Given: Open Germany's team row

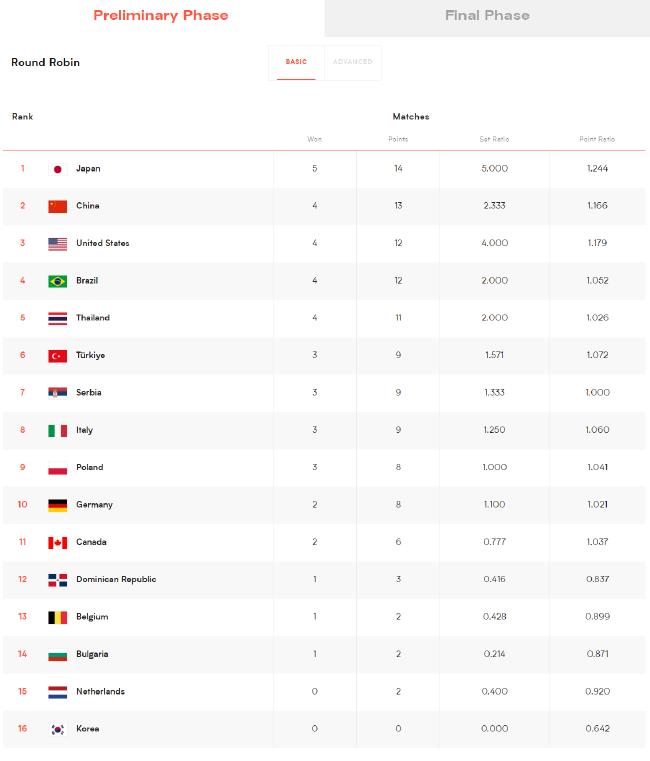Looking at the screenshot, I should [94, 505].
